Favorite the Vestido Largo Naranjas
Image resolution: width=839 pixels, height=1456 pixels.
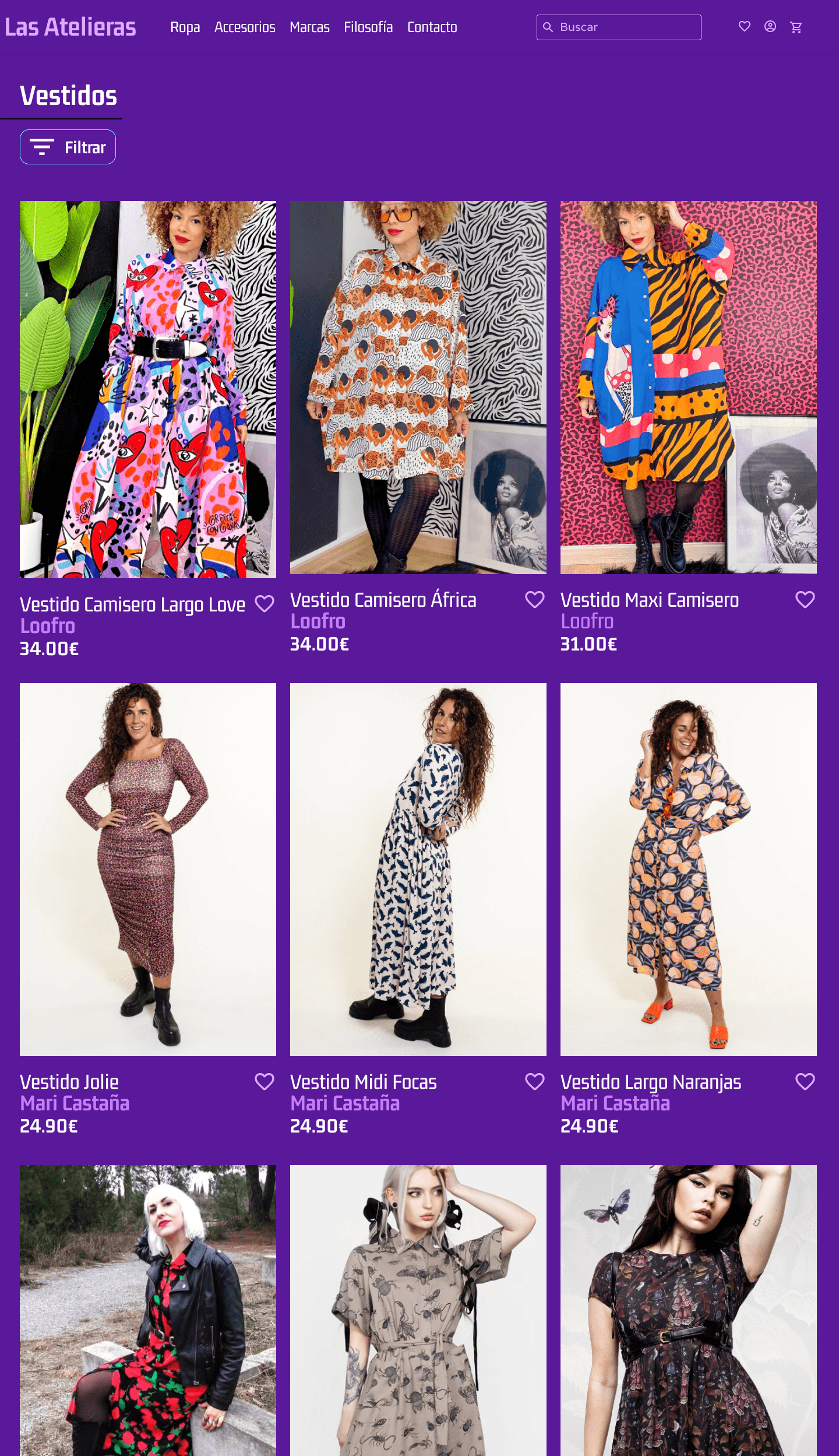pyautogui.click(x=805, y=1081)
